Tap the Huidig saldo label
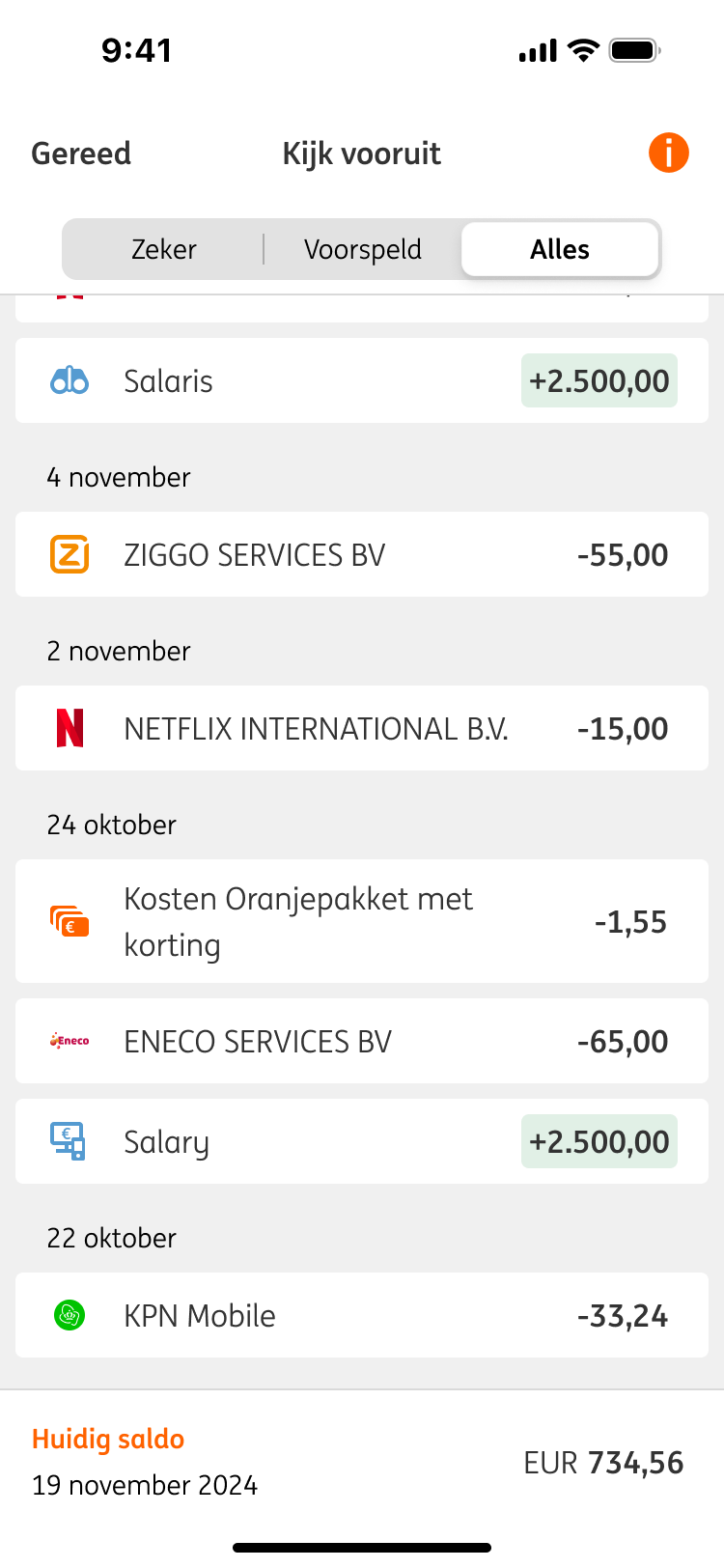 (107, 1438)
